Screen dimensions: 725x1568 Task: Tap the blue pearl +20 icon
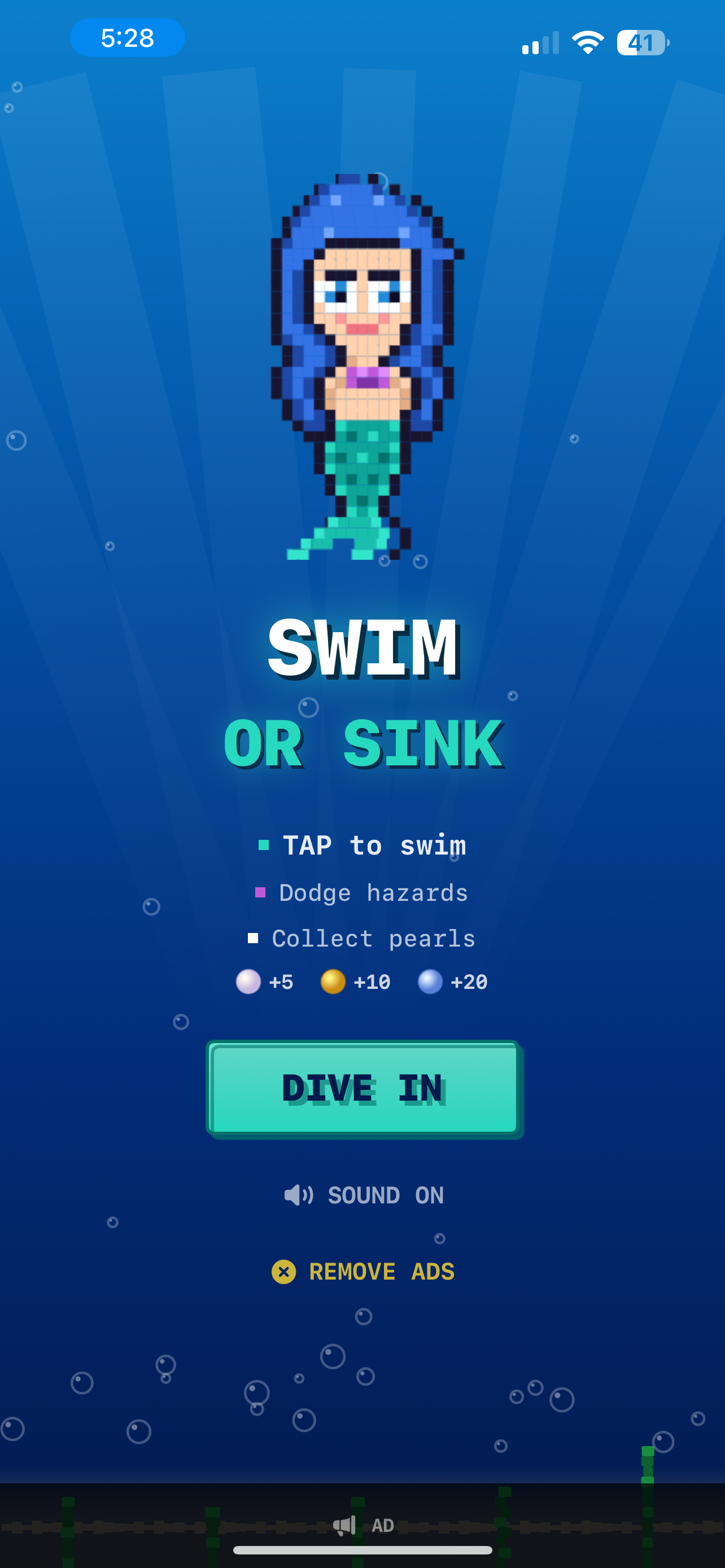(430, 980)
